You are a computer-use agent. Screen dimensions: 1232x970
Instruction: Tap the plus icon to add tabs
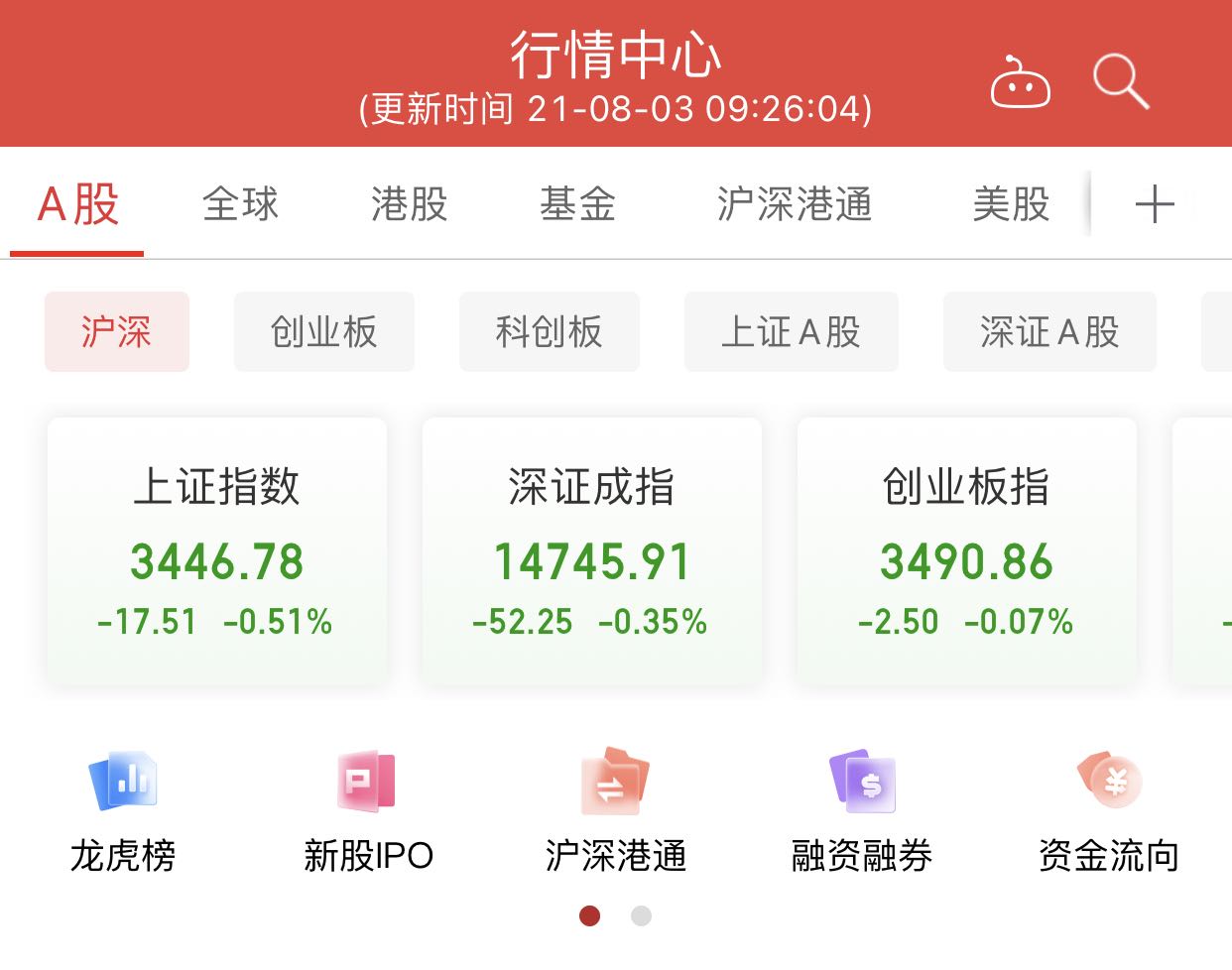(x=1154, y=205)
